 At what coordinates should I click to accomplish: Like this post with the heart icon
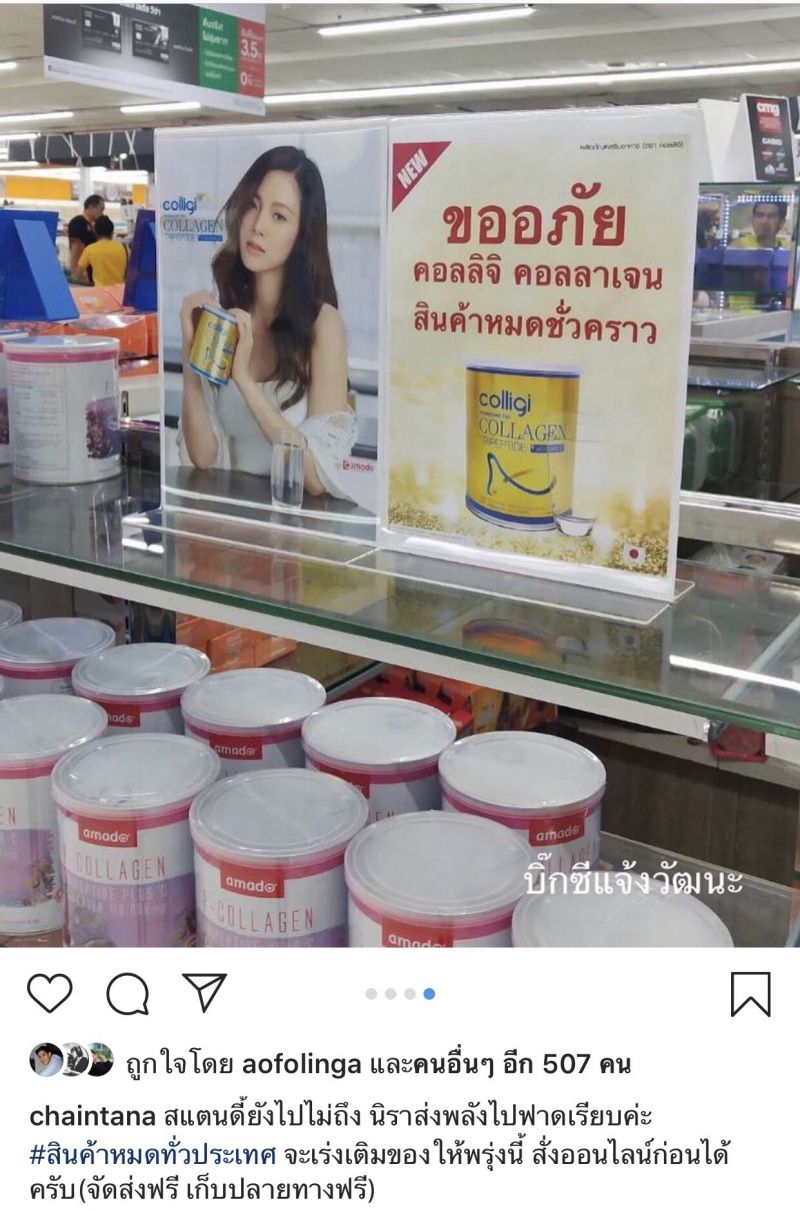(49, 993)
